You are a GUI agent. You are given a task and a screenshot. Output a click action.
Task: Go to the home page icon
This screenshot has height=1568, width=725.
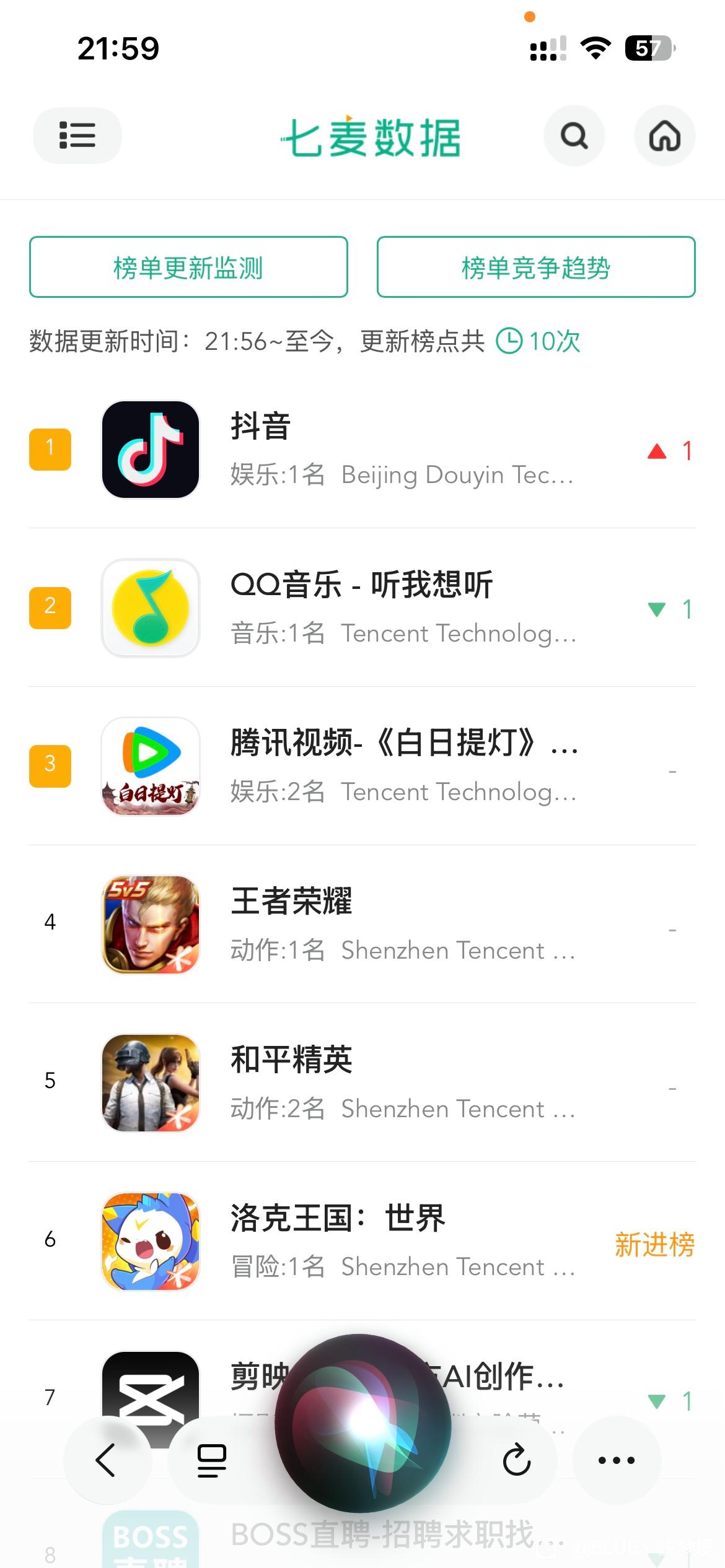(664, 136)
